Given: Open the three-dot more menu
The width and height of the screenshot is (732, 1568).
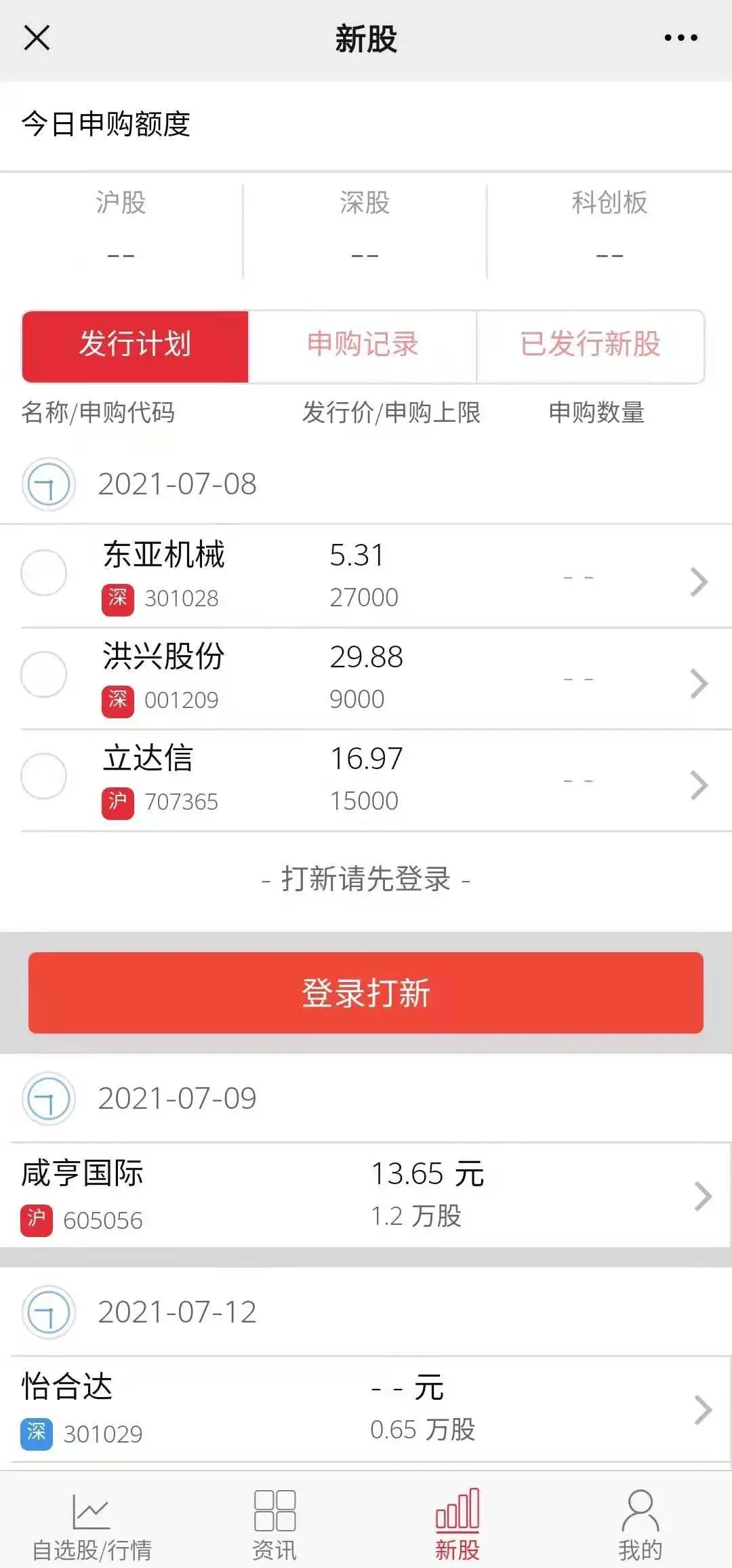Looking at the screenshot, I should pos(680,38).
